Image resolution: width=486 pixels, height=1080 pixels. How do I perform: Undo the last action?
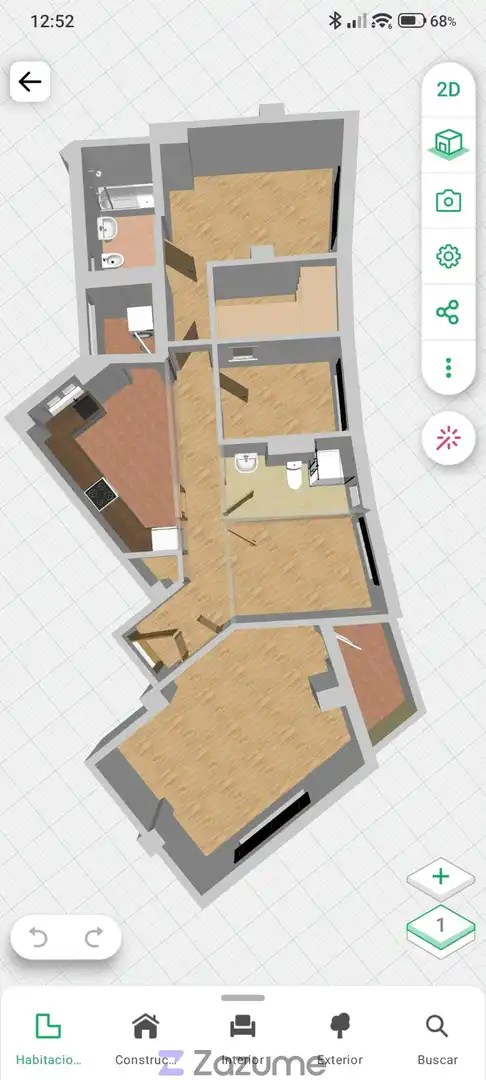pos(39,937)
